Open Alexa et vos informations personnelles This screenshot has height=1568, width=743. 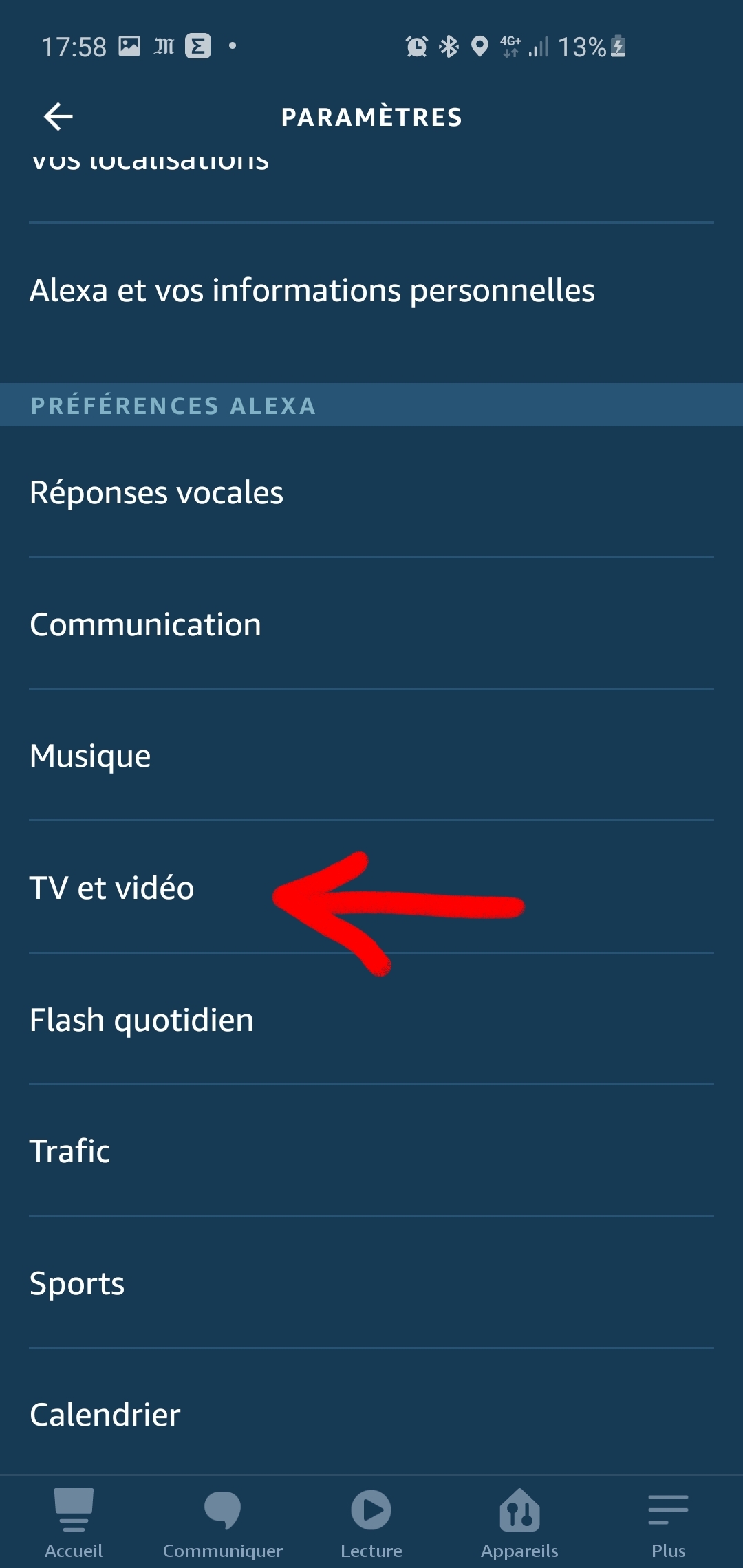pos(312,290)
